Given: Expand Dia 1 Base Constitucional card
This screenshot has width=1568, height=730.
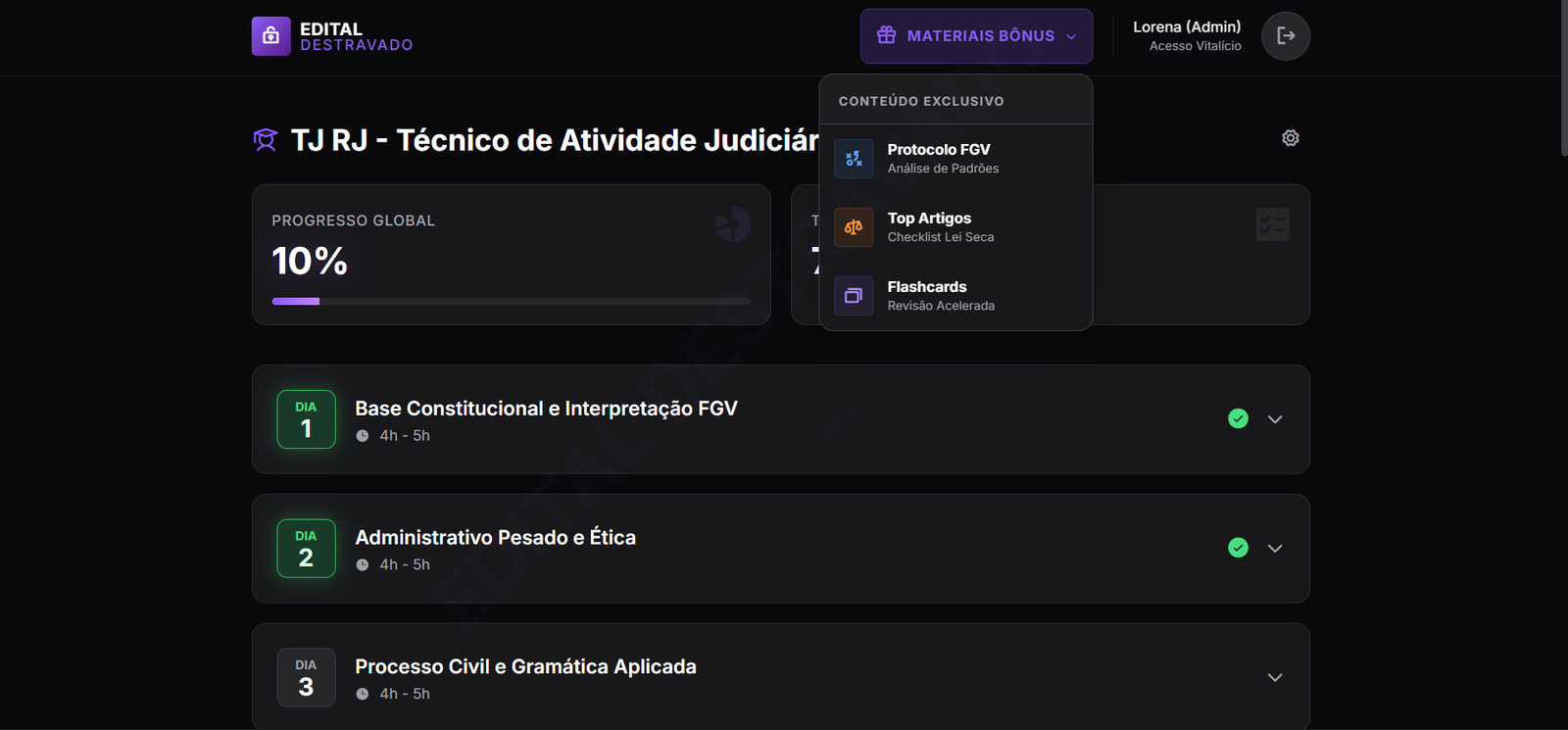Looking at the screenshot, I should point(1275,419).
